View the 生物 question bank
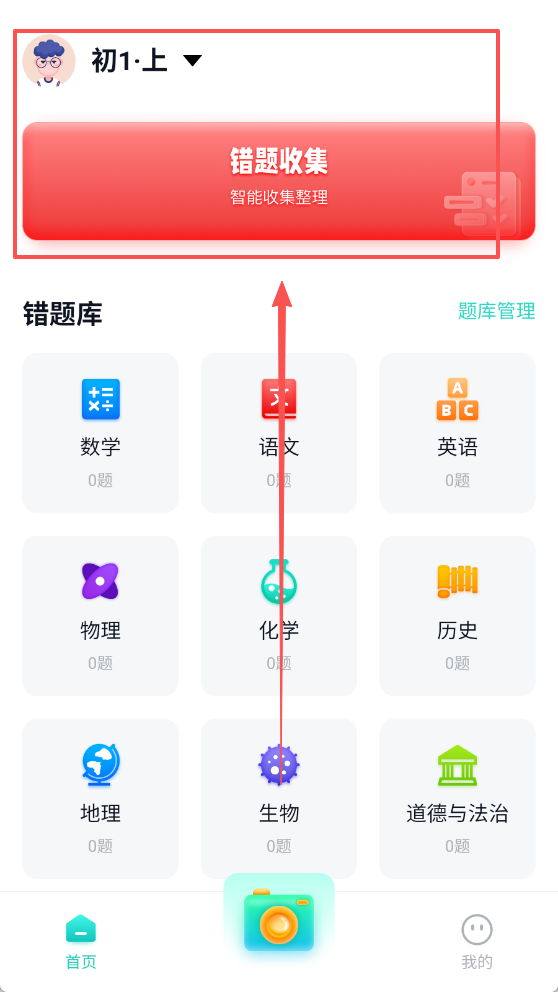Viewport: 558px width, 992px height. (279, 798)
